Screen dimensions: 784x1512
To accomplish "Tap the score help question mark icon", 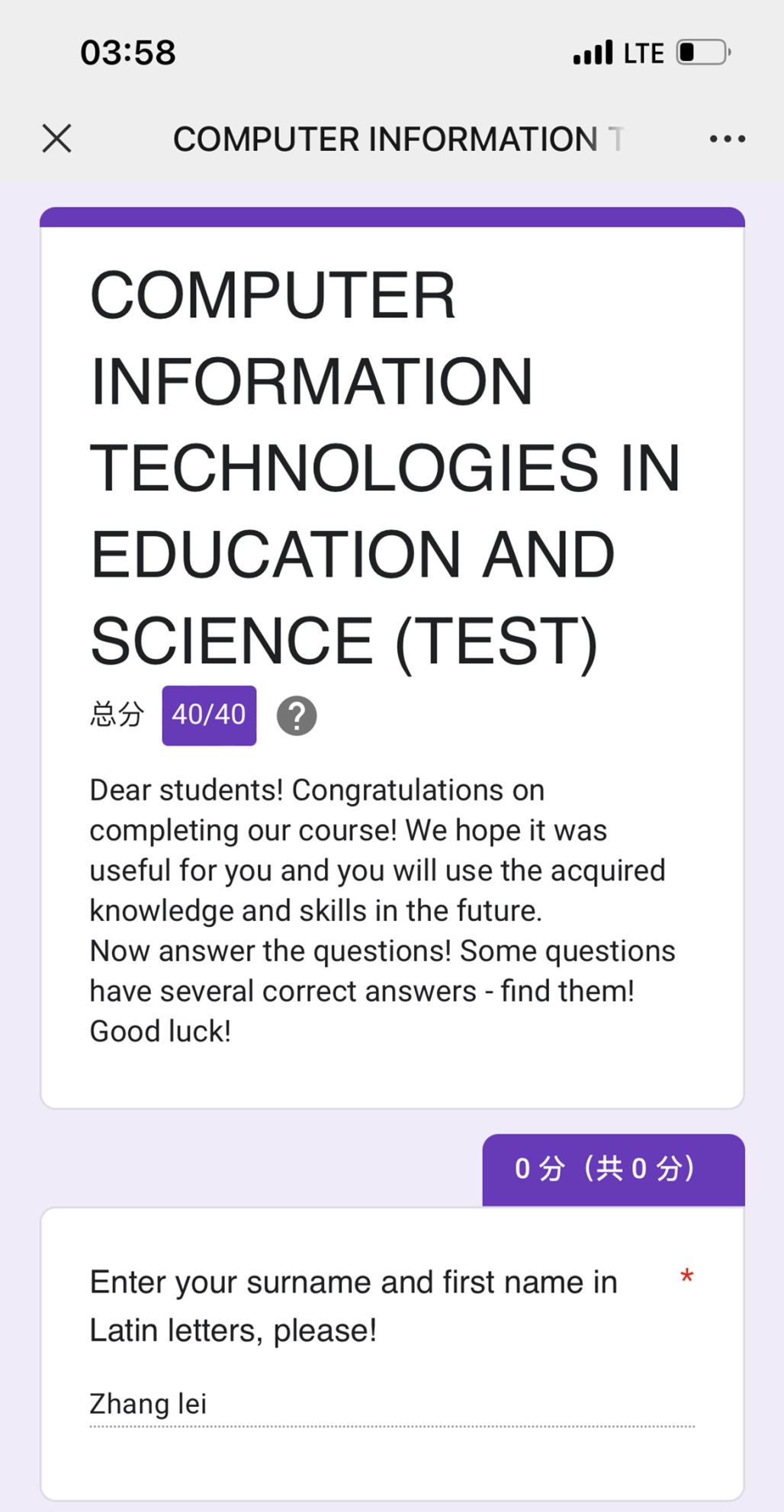I will click(x=297, y=716).
